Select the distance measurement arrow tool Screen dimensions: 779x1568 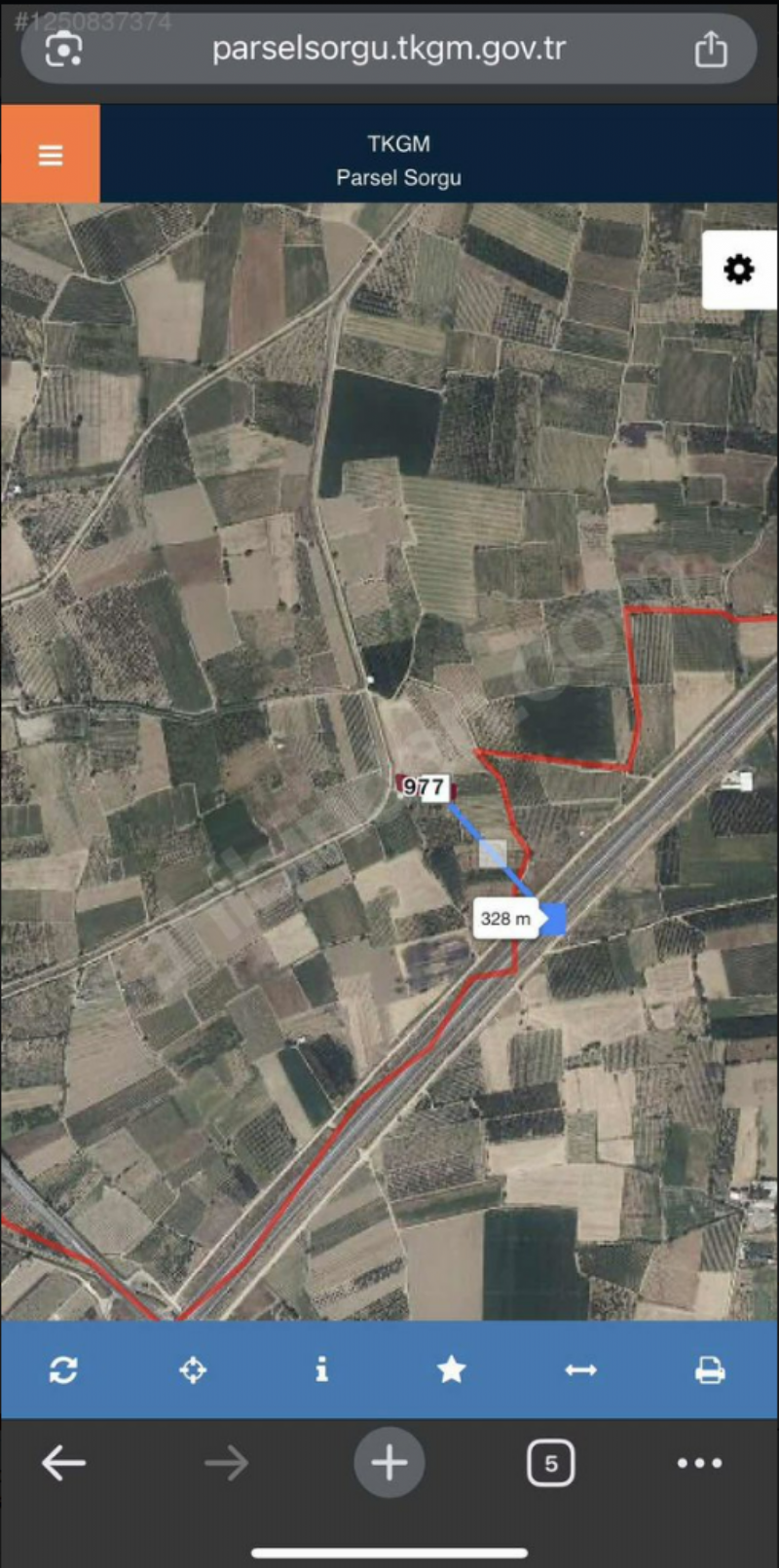[x=580, y=1369]
